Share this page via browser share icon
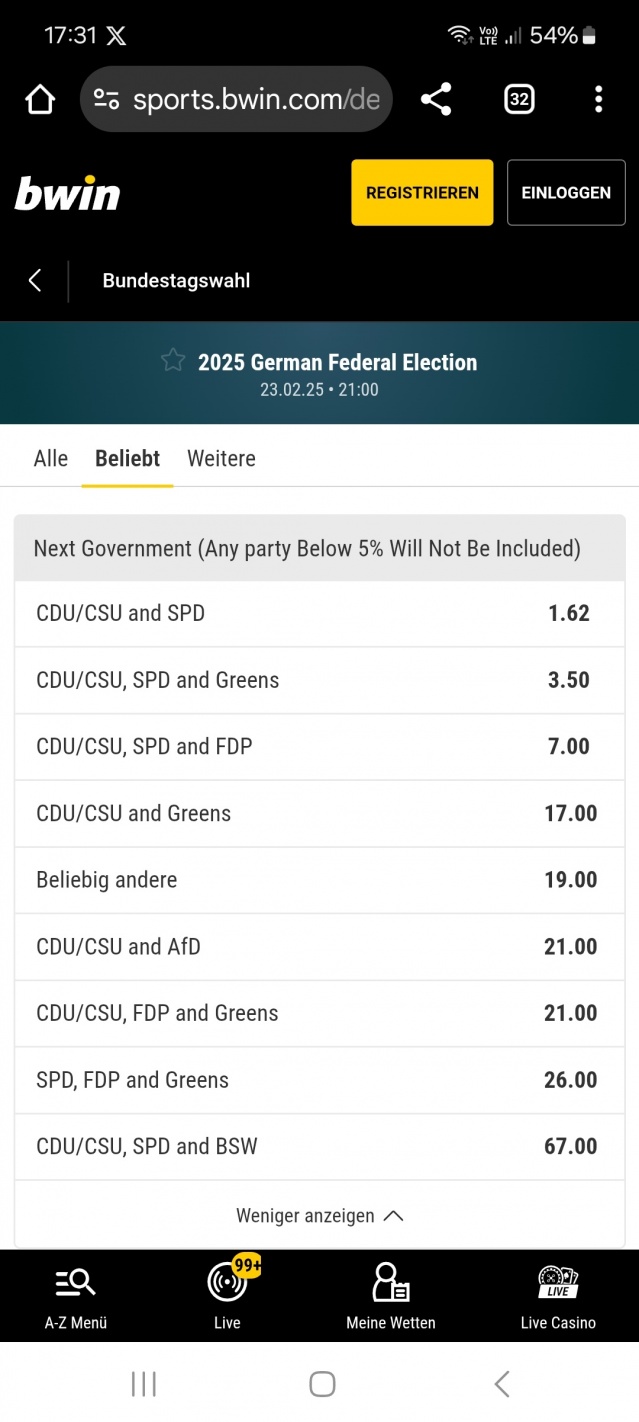 pos(436,99)
